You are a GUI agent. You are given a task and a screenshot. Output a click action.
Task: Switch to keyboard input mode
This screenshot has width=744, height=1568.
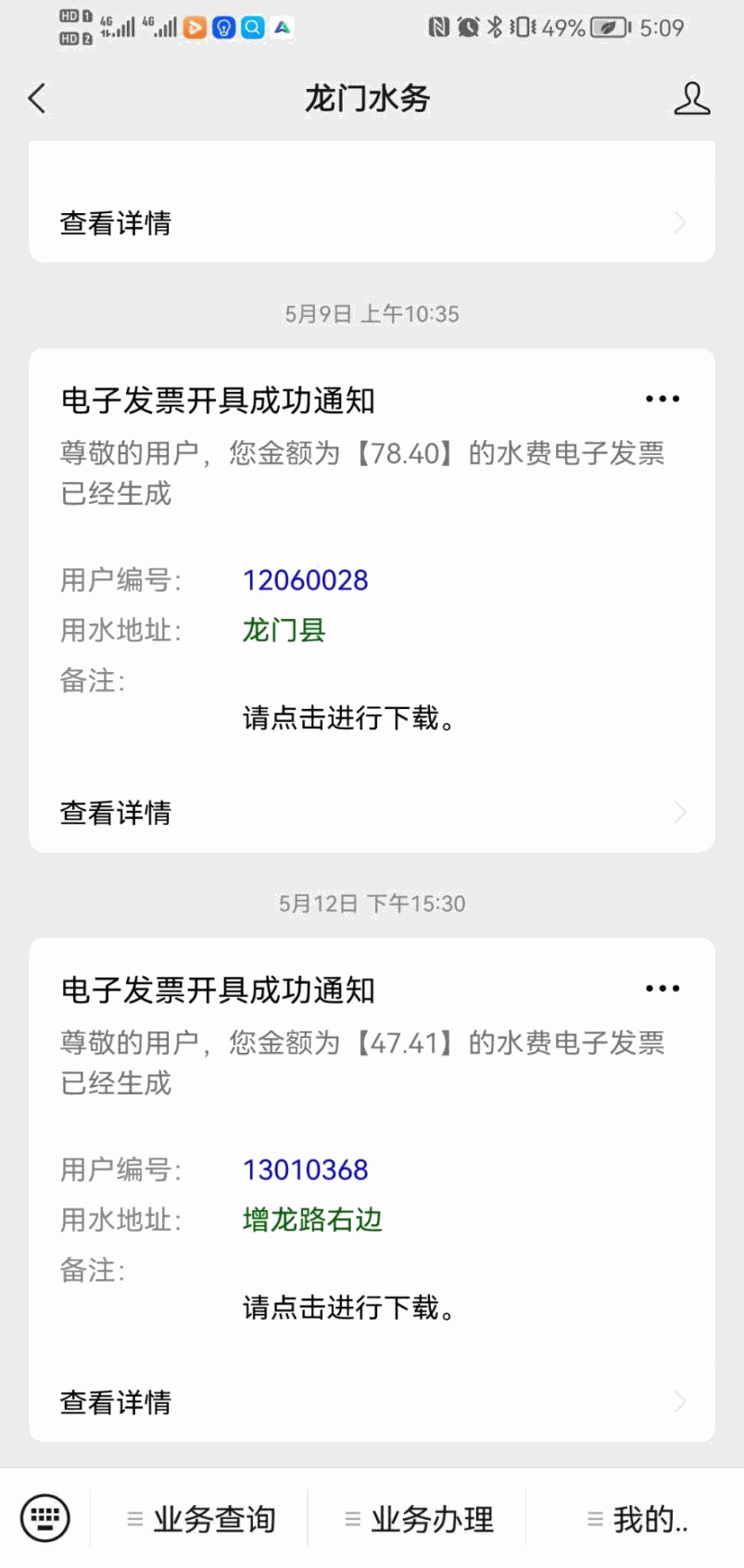(44, 1518)
